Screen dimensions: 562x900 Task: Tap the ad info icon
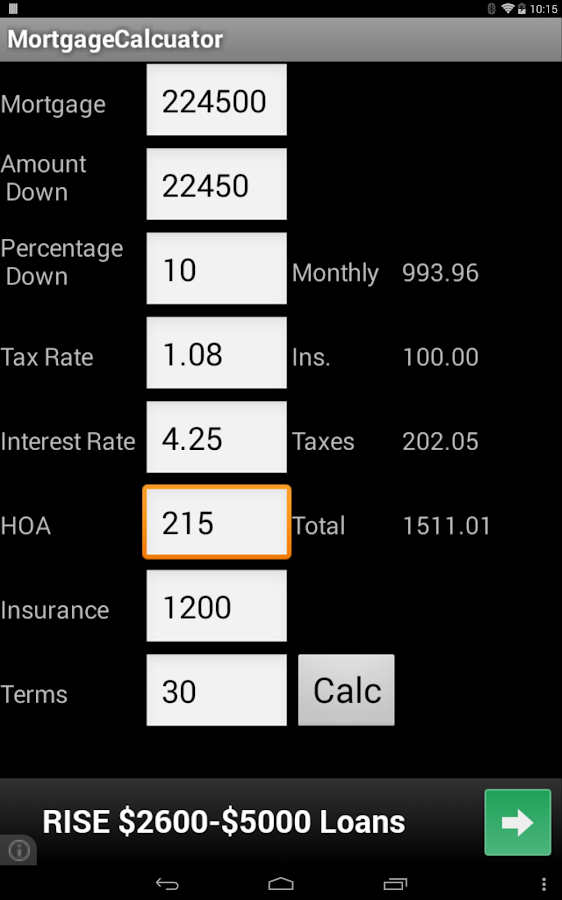(19, 850)
